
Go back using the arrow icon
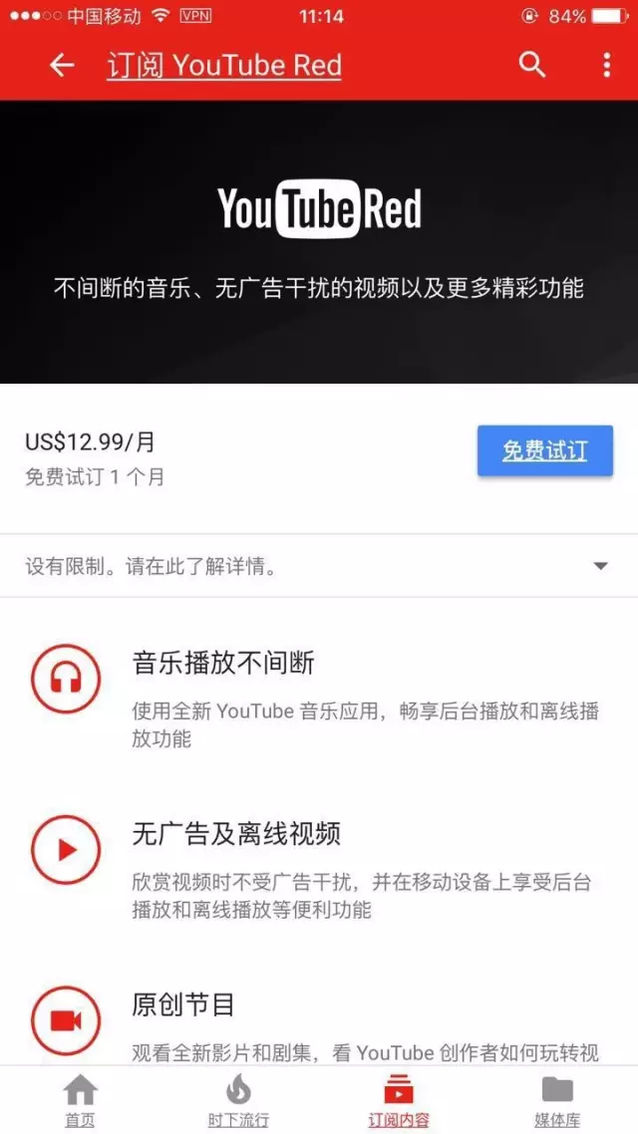(62, 66)
